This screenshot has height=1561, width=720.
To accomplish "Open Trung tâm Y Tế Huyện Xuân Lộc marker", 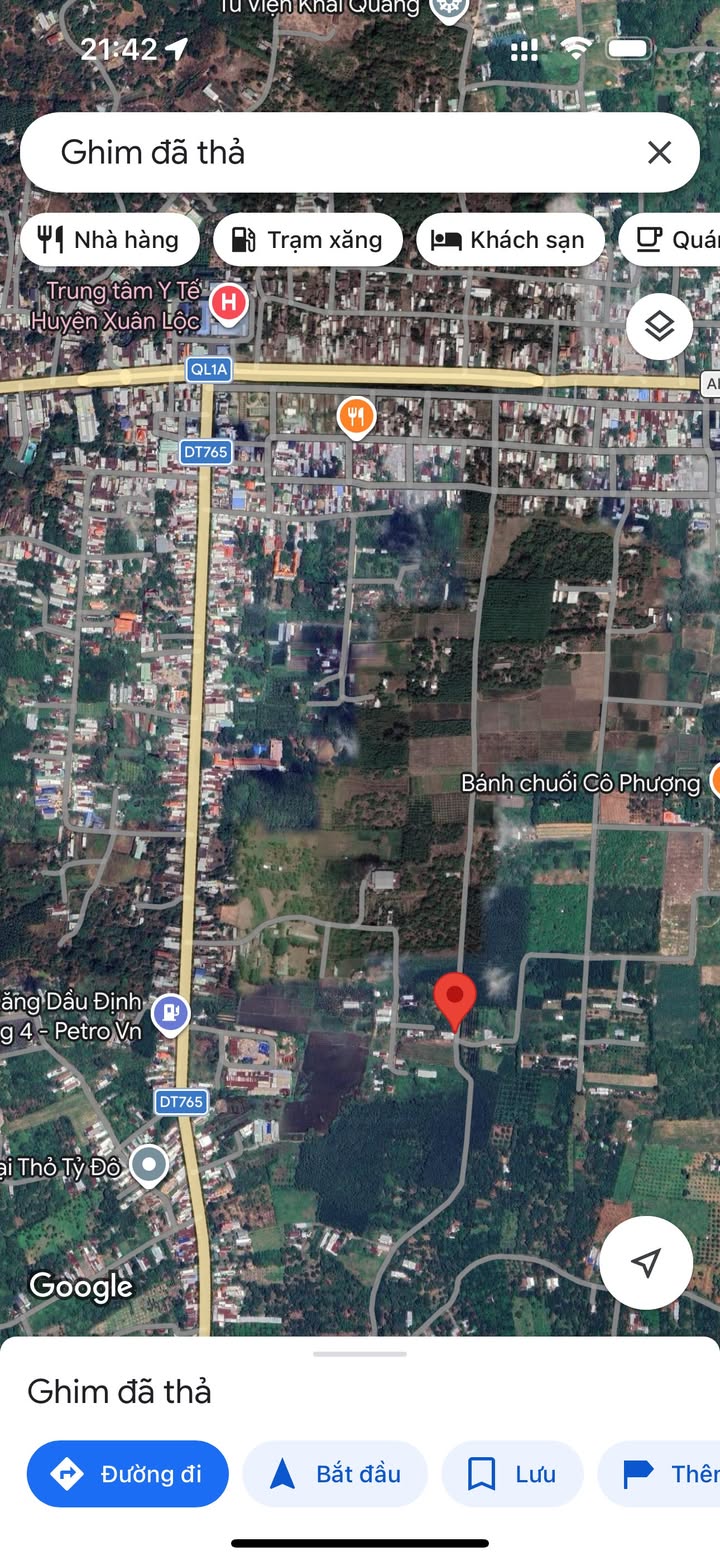I will pyautogui.click(x=229, y=302).
